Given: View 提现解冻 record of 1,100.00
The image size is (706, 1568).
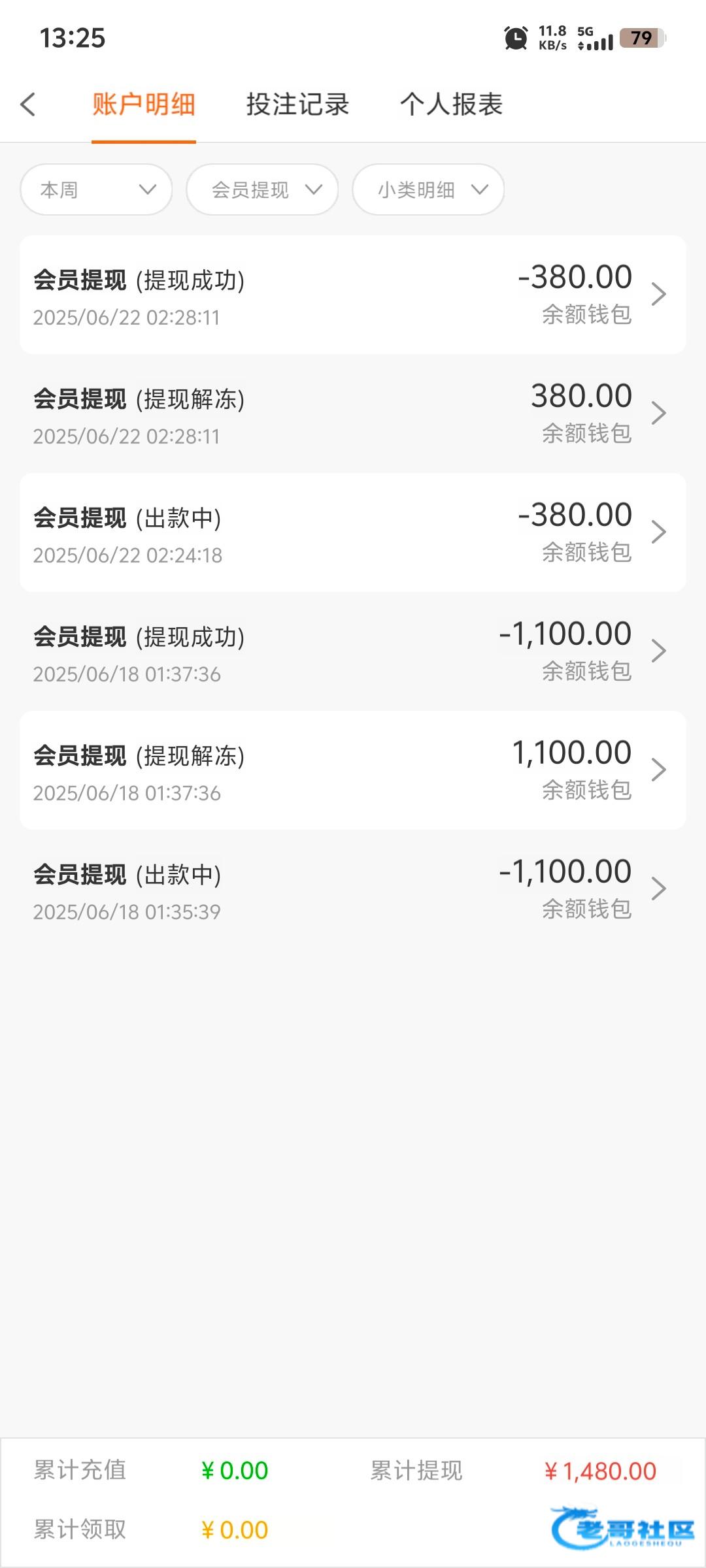Looking at the screenshot, I should pos(353,770).
